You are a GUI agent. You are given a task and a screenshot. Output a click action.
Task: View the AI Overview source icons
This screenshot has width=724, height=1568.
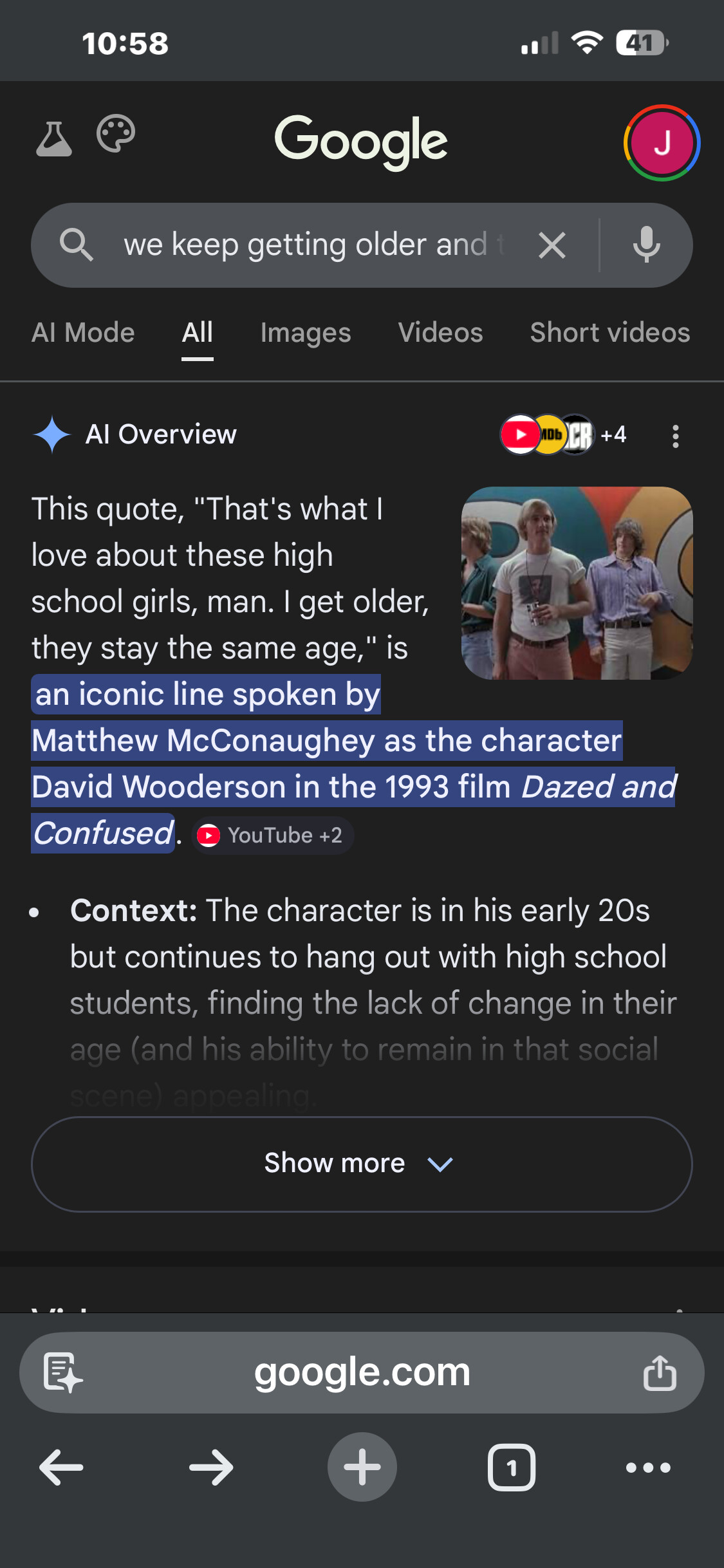(562, 434)
